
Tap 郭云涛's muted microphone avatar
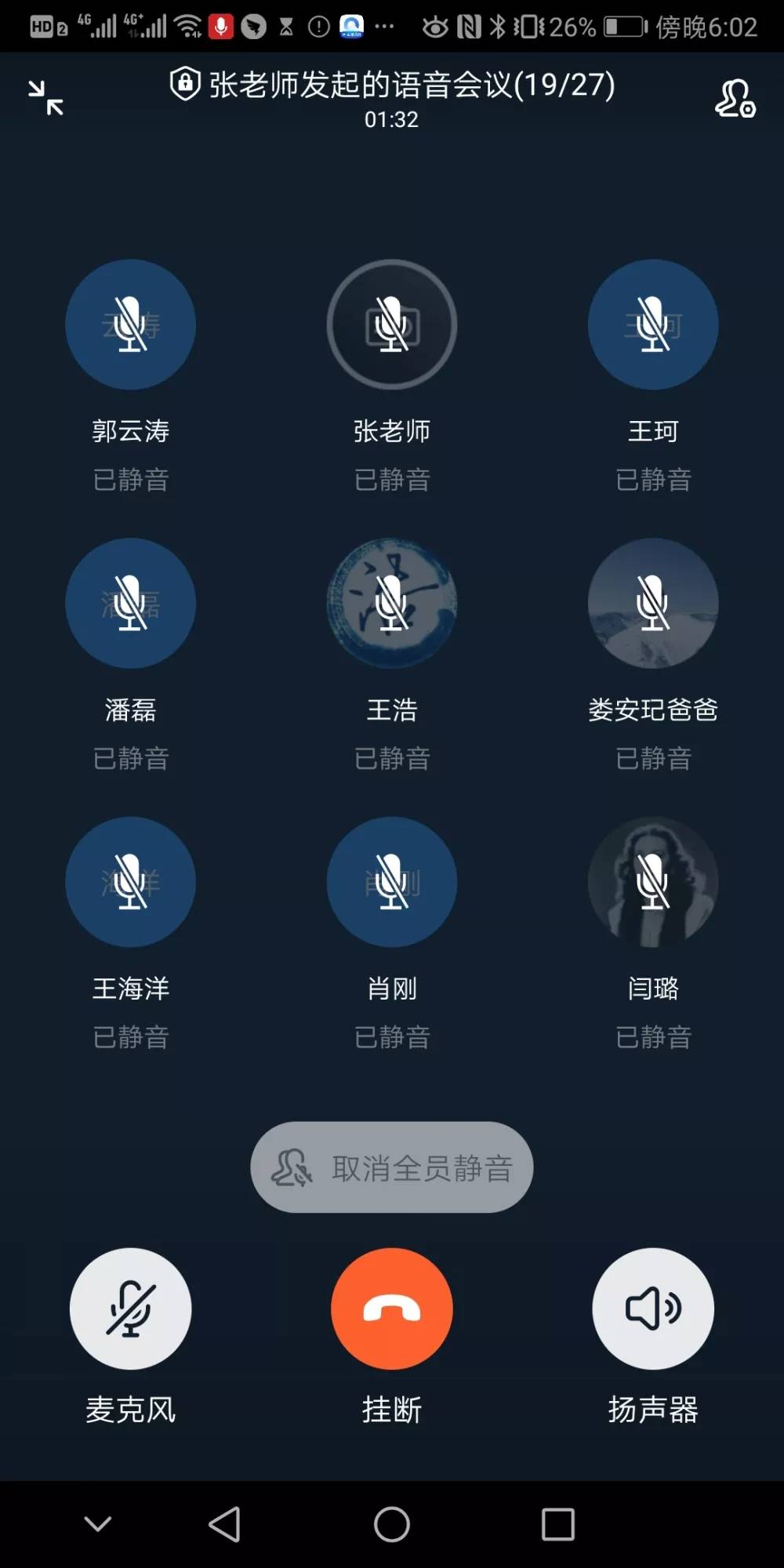click(130, 325)
